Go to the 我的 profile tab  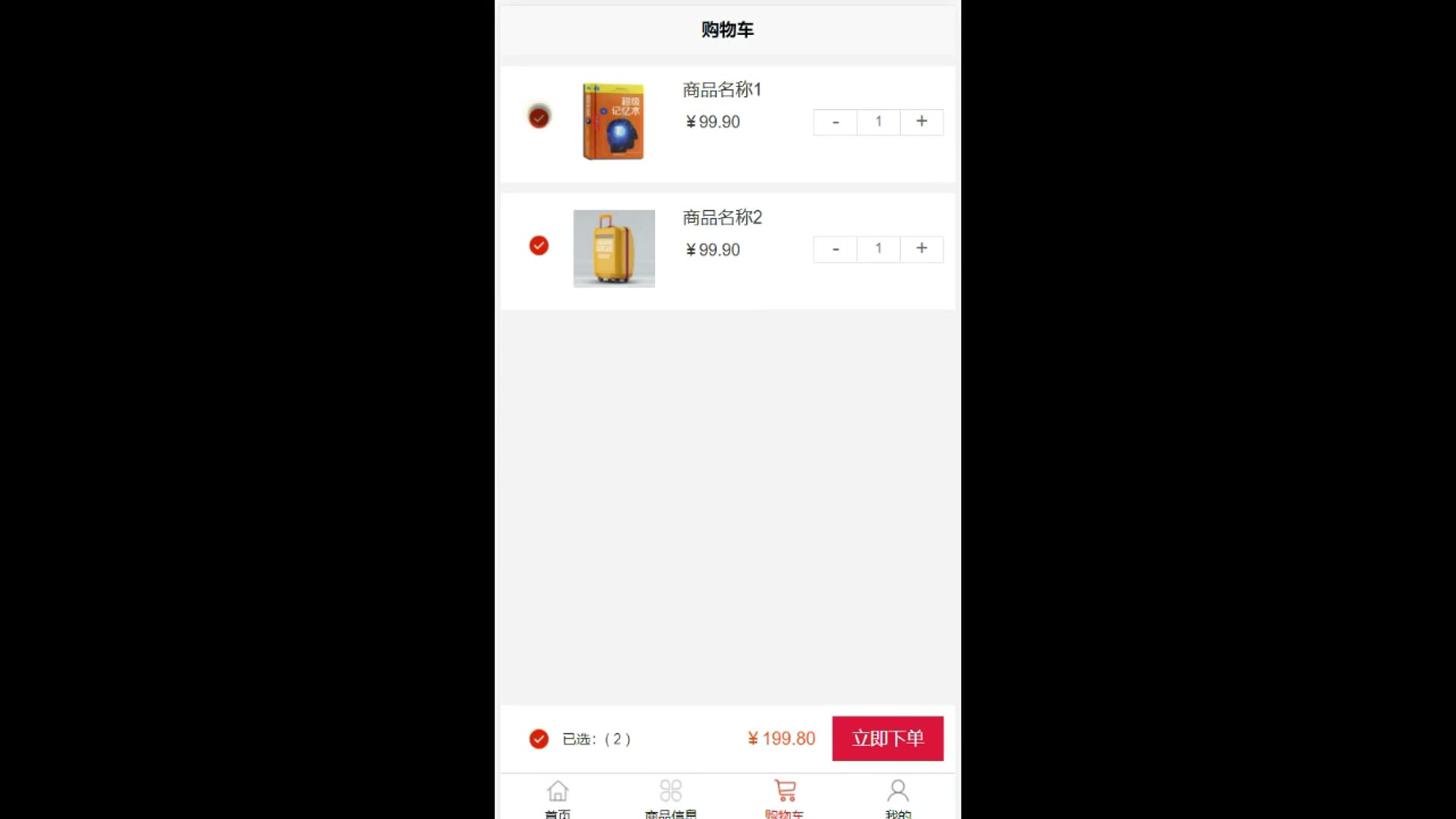coord(898,798)
